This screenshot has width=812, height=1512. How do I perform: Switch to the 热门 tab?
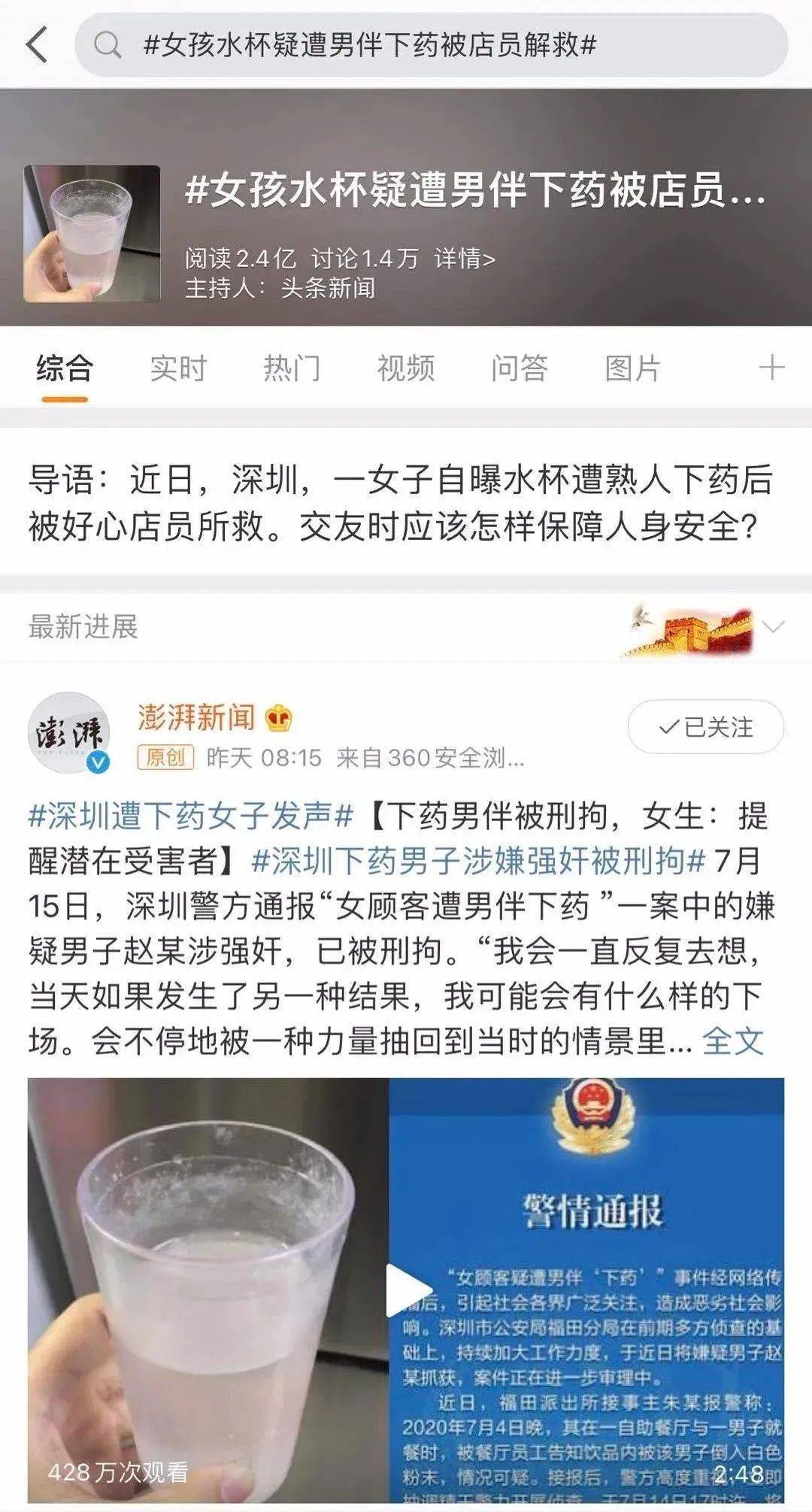point(292,368)
